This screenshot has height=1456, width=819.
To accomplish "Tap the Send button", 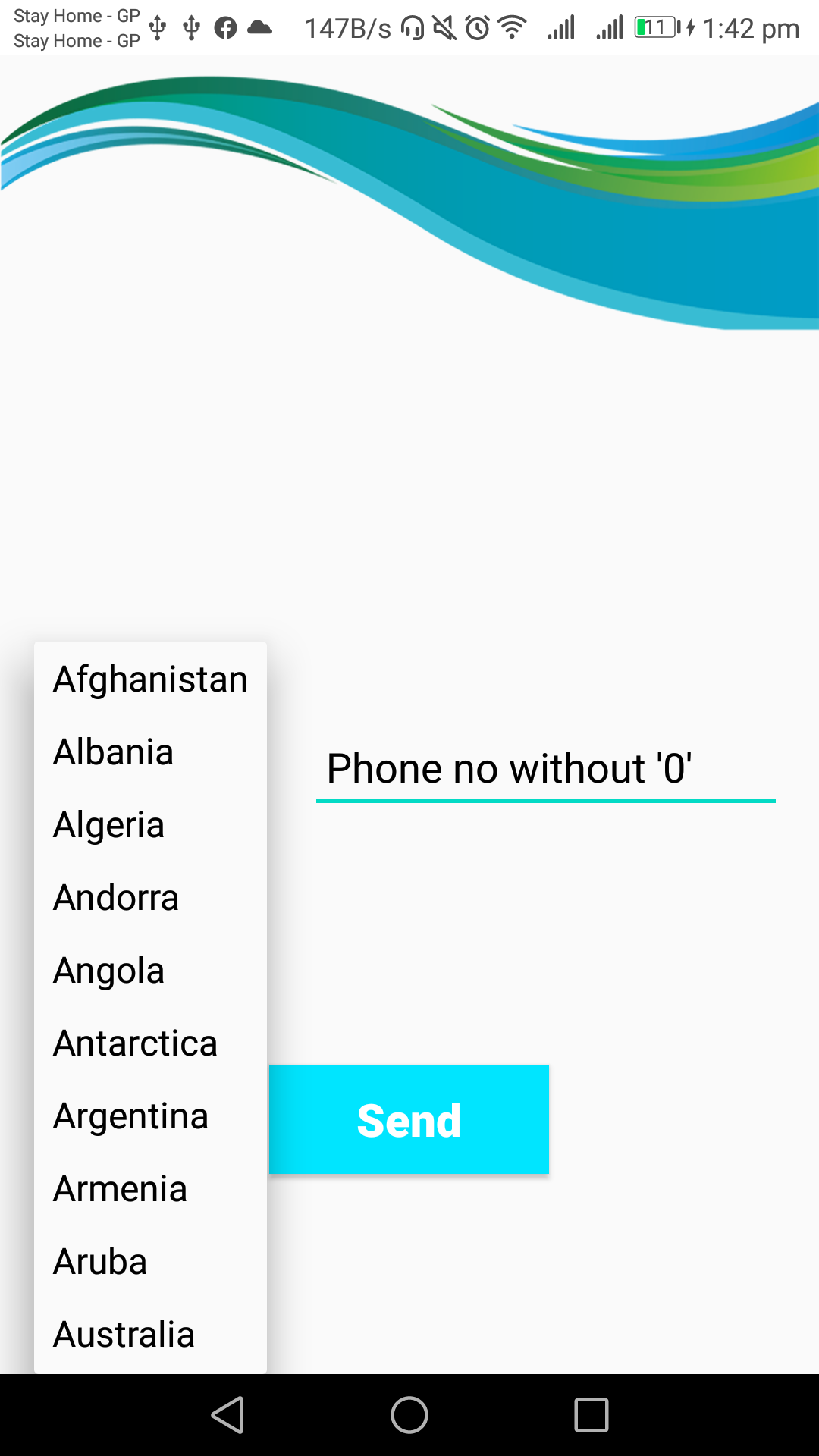I will (x=409, y=1119).
